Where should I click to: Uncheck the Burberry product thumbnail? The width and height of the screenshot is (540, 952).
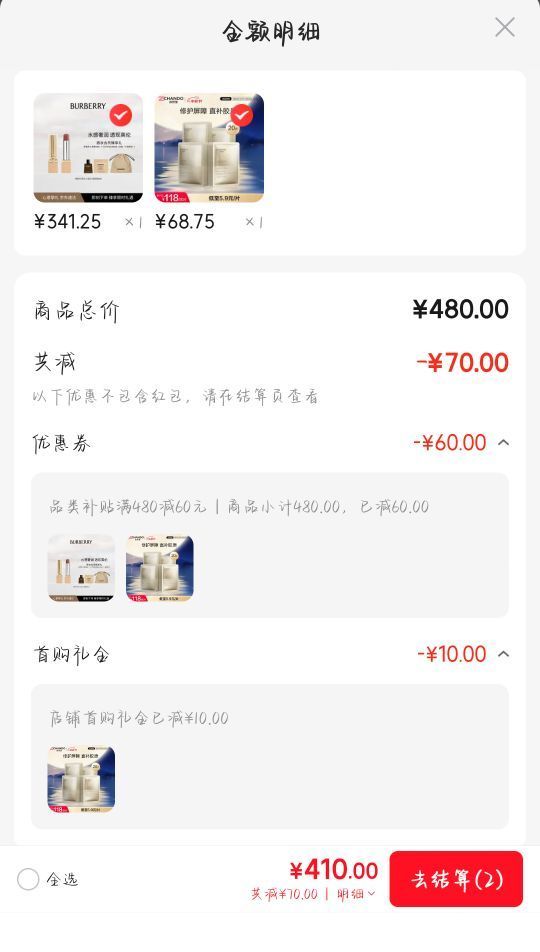pos(121,115)
